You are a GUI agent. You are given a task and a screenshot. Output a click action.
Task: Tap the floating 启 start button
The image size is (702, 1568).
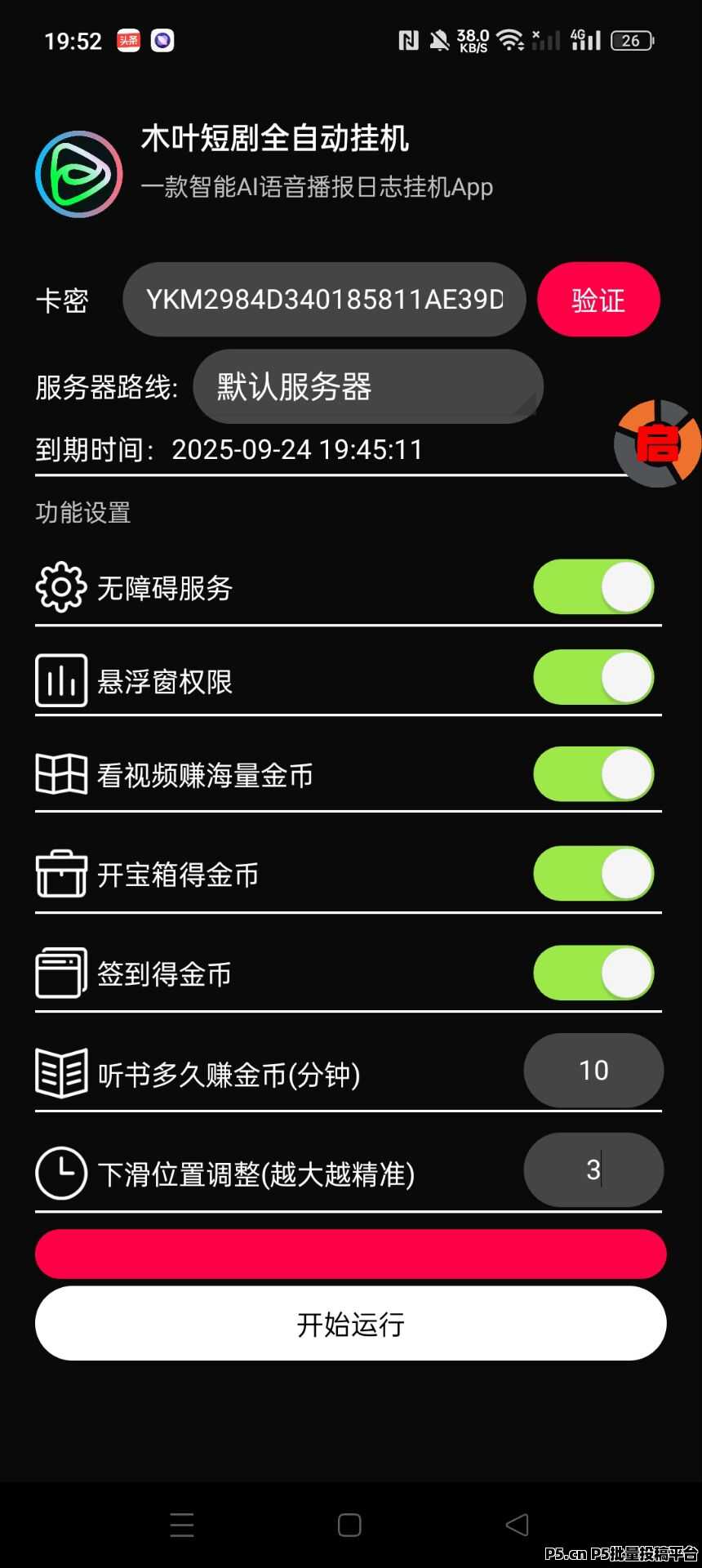658,443
